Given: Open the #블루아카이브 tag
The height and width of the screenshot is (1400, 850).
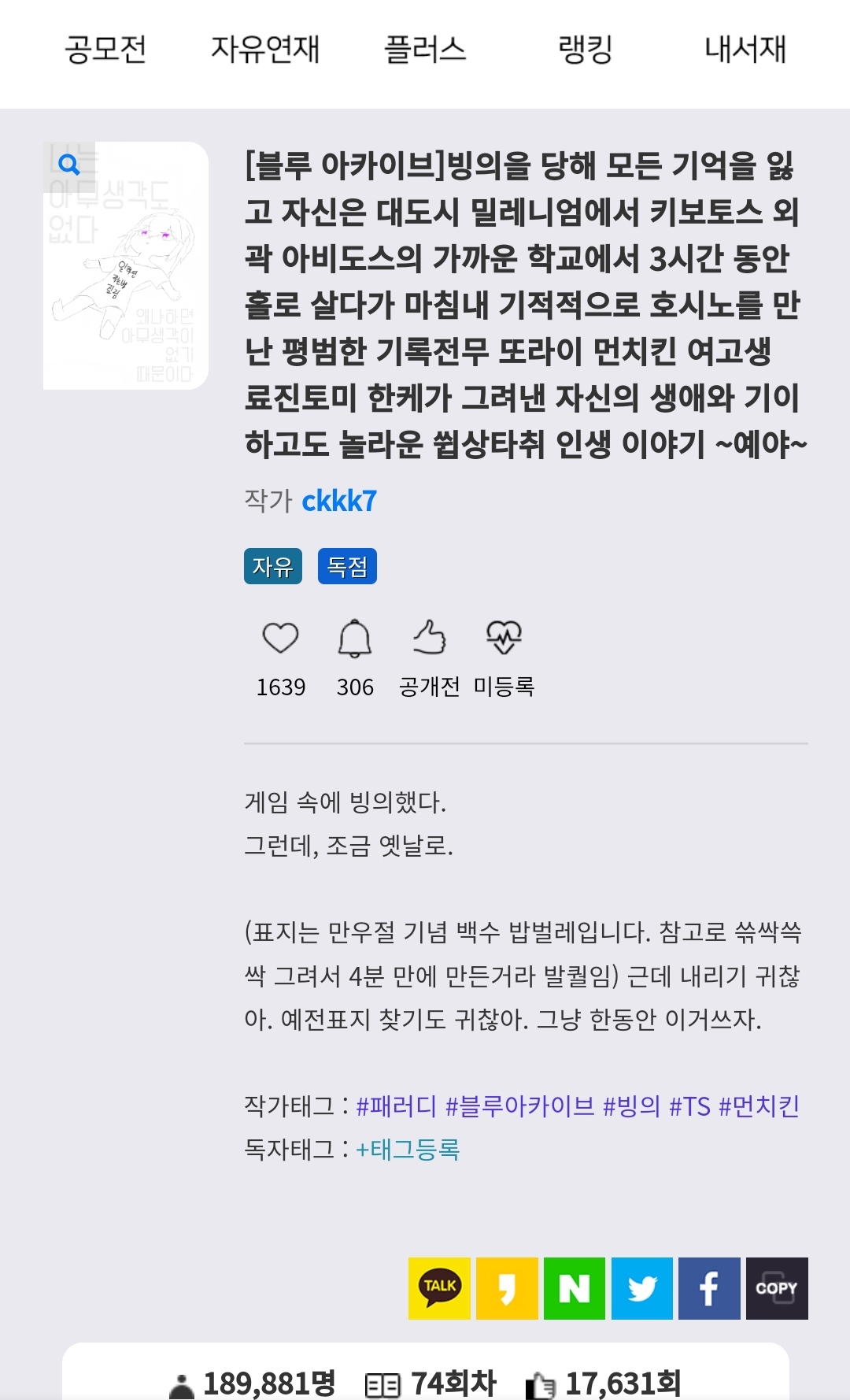Looking at the screenshot, I should point(519,1106).
